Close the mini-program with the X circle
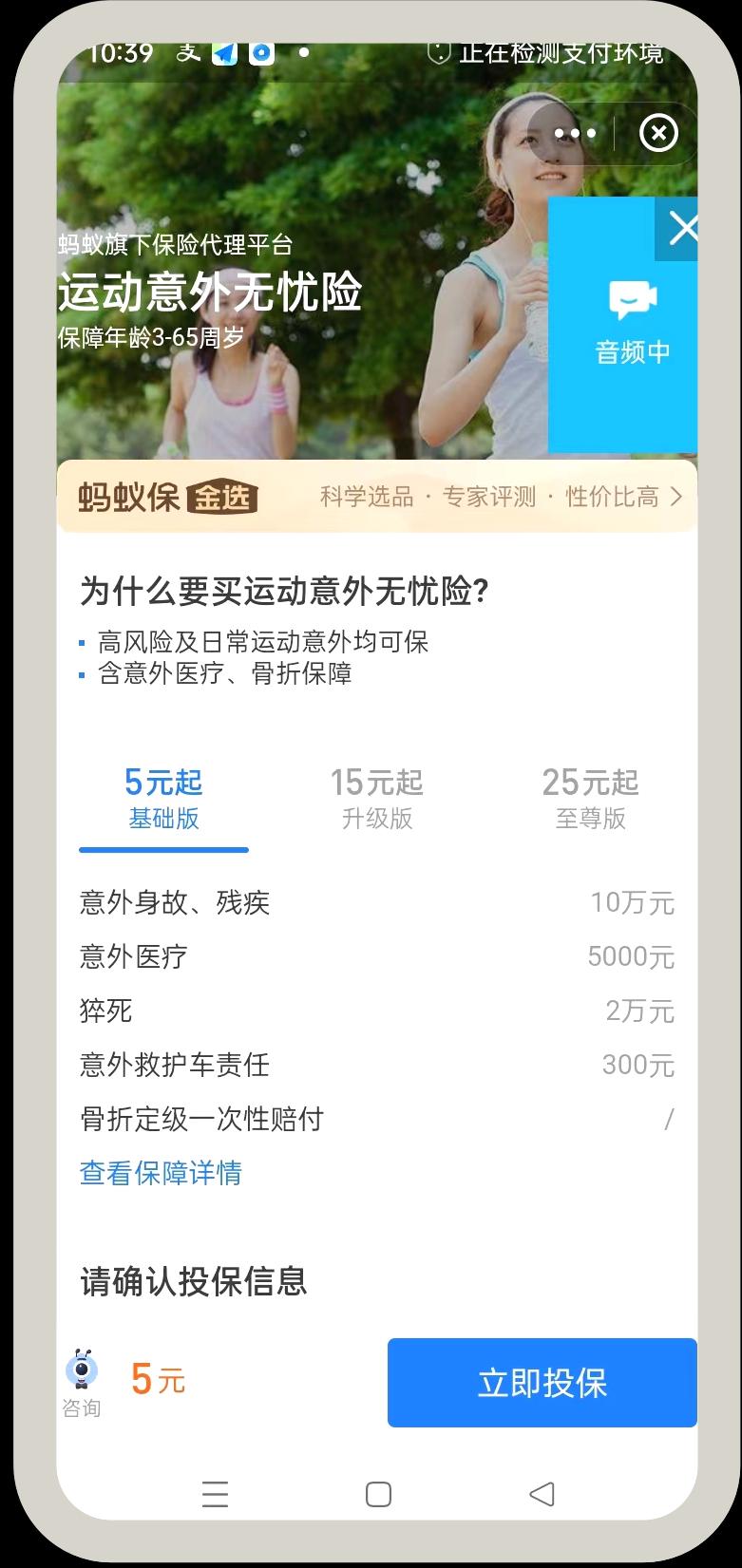 658,134
